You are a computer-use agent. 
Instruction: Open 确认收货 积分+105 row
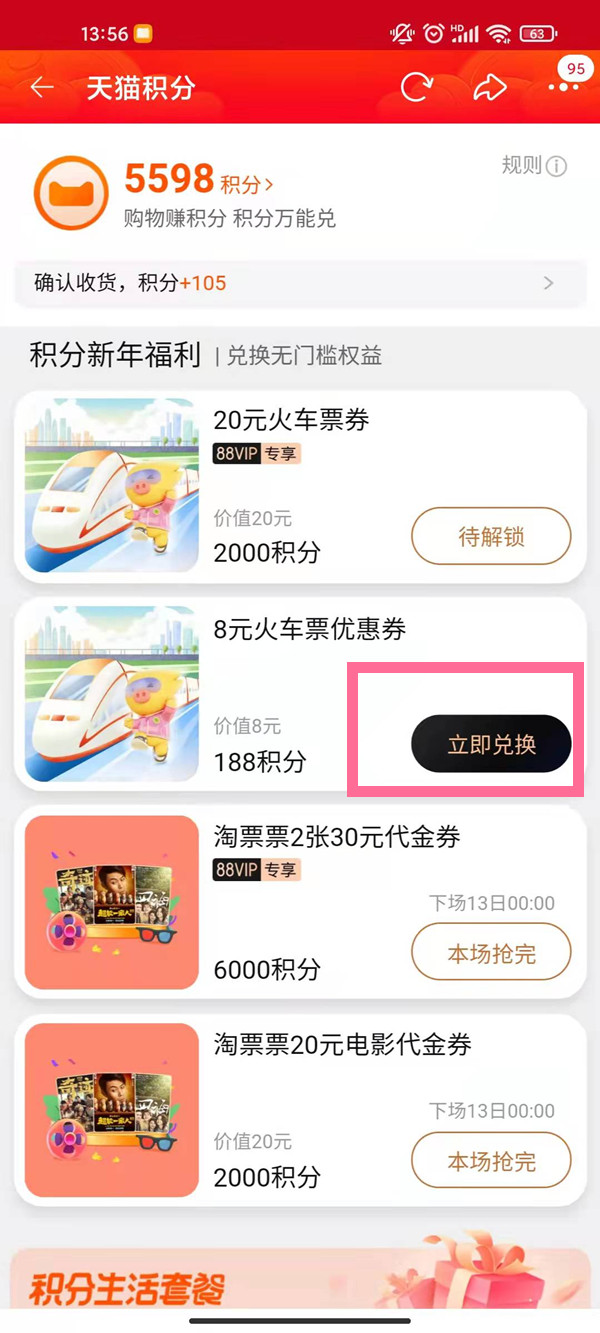click(298, 283)
